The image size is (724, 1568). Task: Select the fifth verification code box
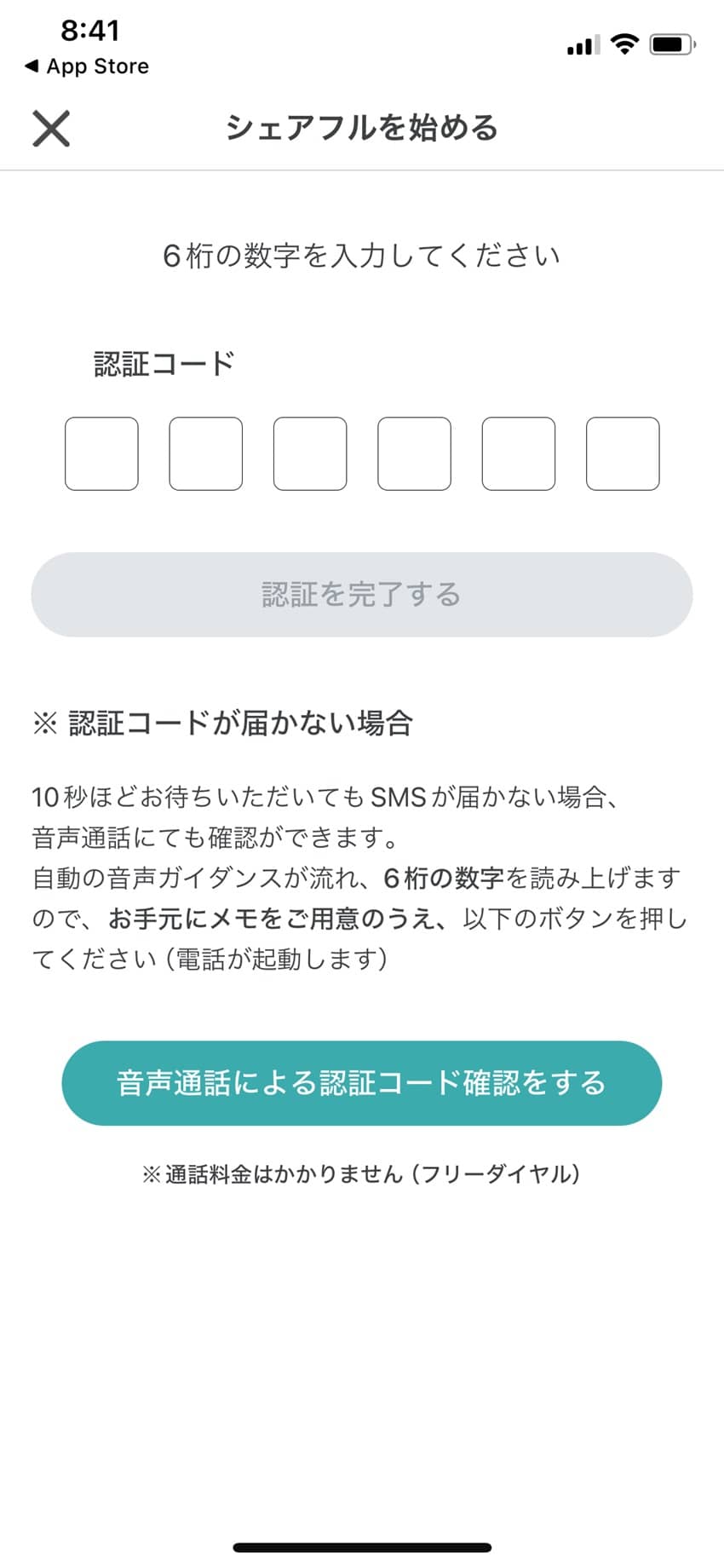pyautogui.click(x=518, y=454)
